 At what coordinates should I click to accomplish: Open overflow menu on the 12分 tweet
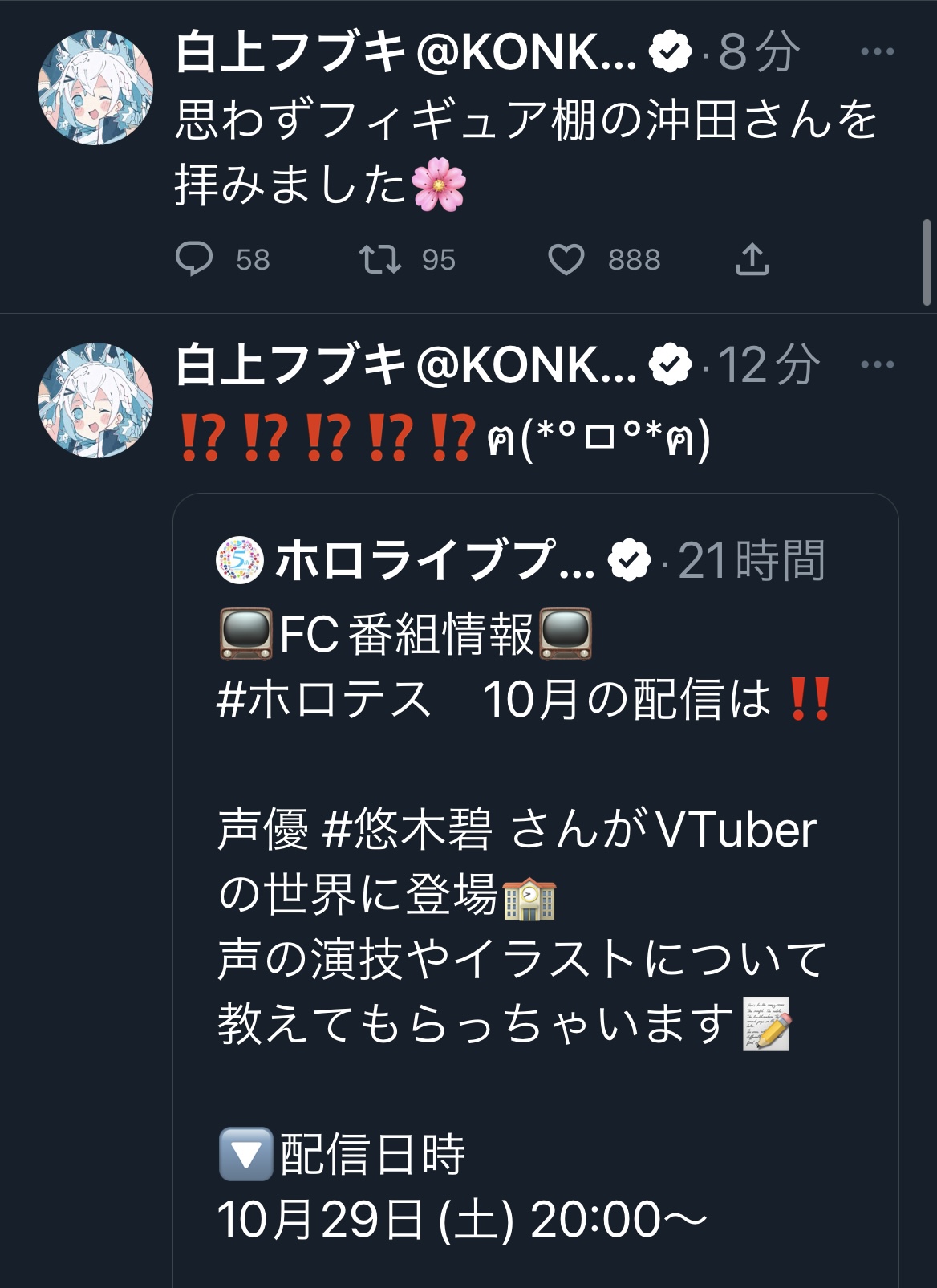tap(877, 364)
